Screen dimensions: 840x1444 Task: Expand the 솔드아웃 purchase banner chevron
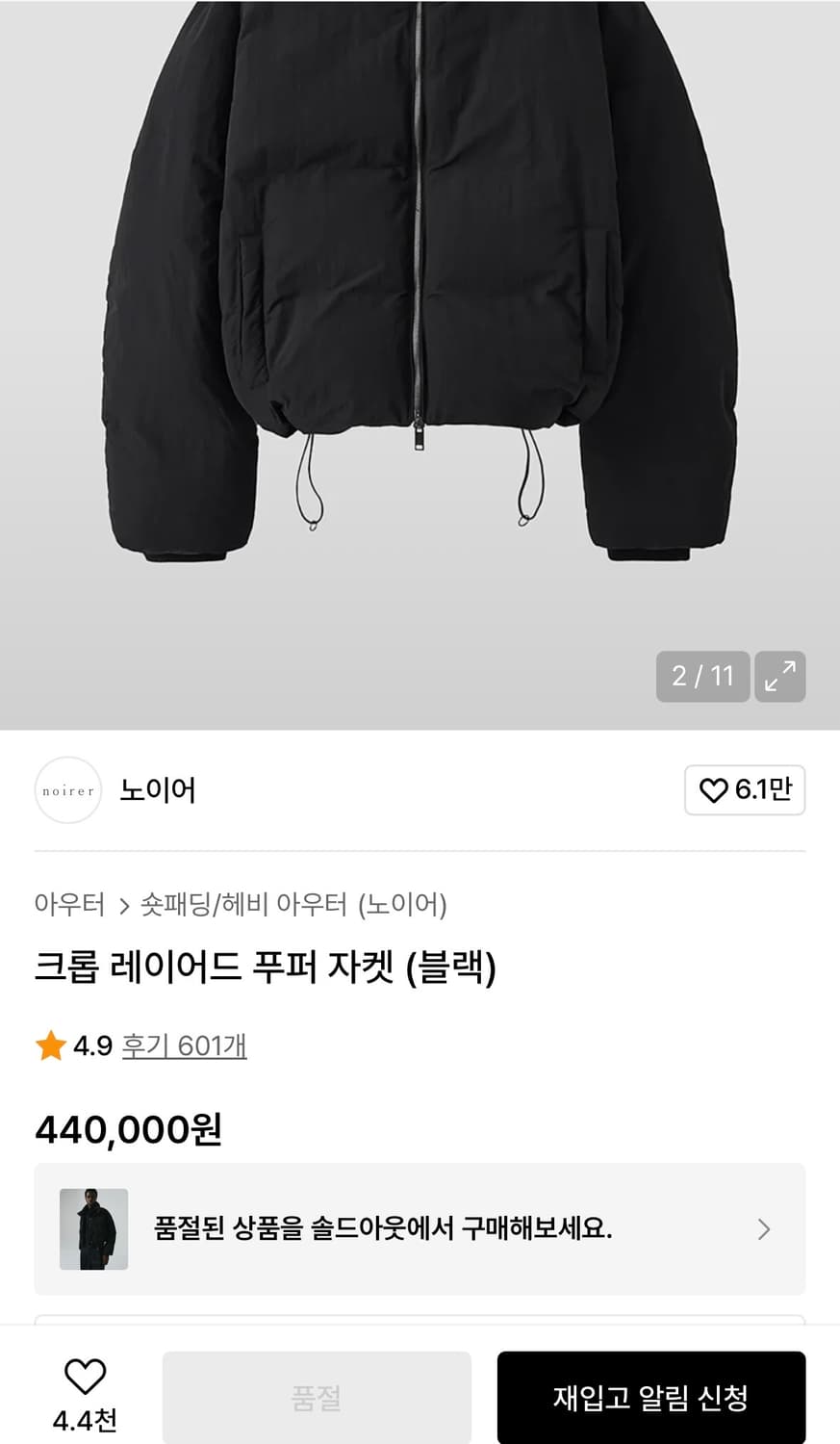tap(764, 1229)
